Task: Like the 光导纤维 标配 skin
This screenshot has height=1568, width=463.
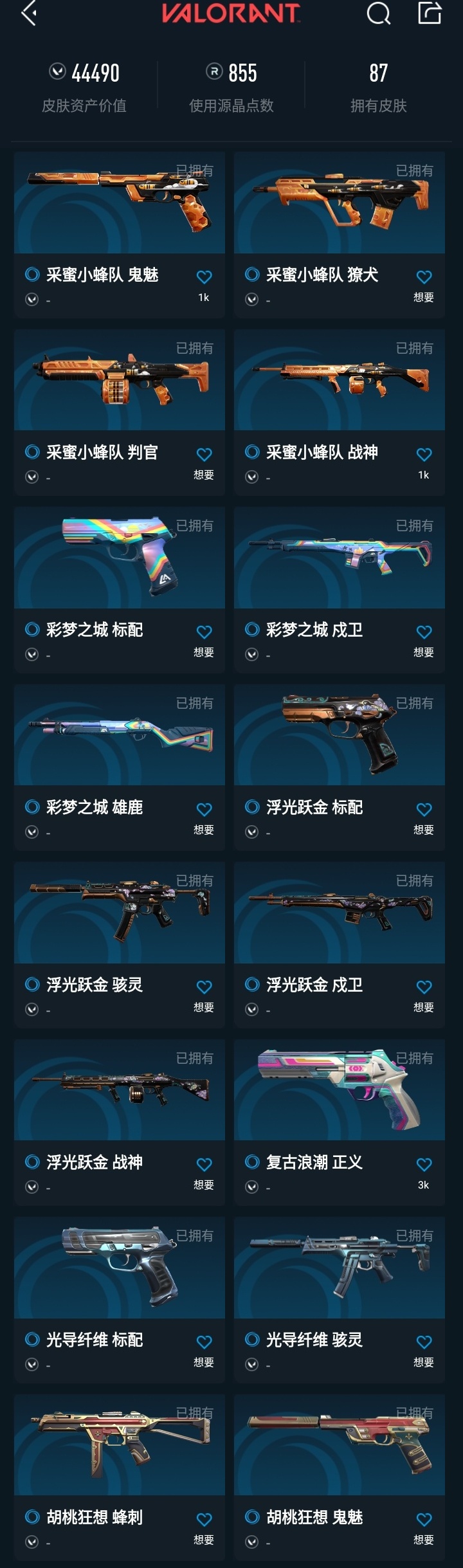Action: 204,1342
